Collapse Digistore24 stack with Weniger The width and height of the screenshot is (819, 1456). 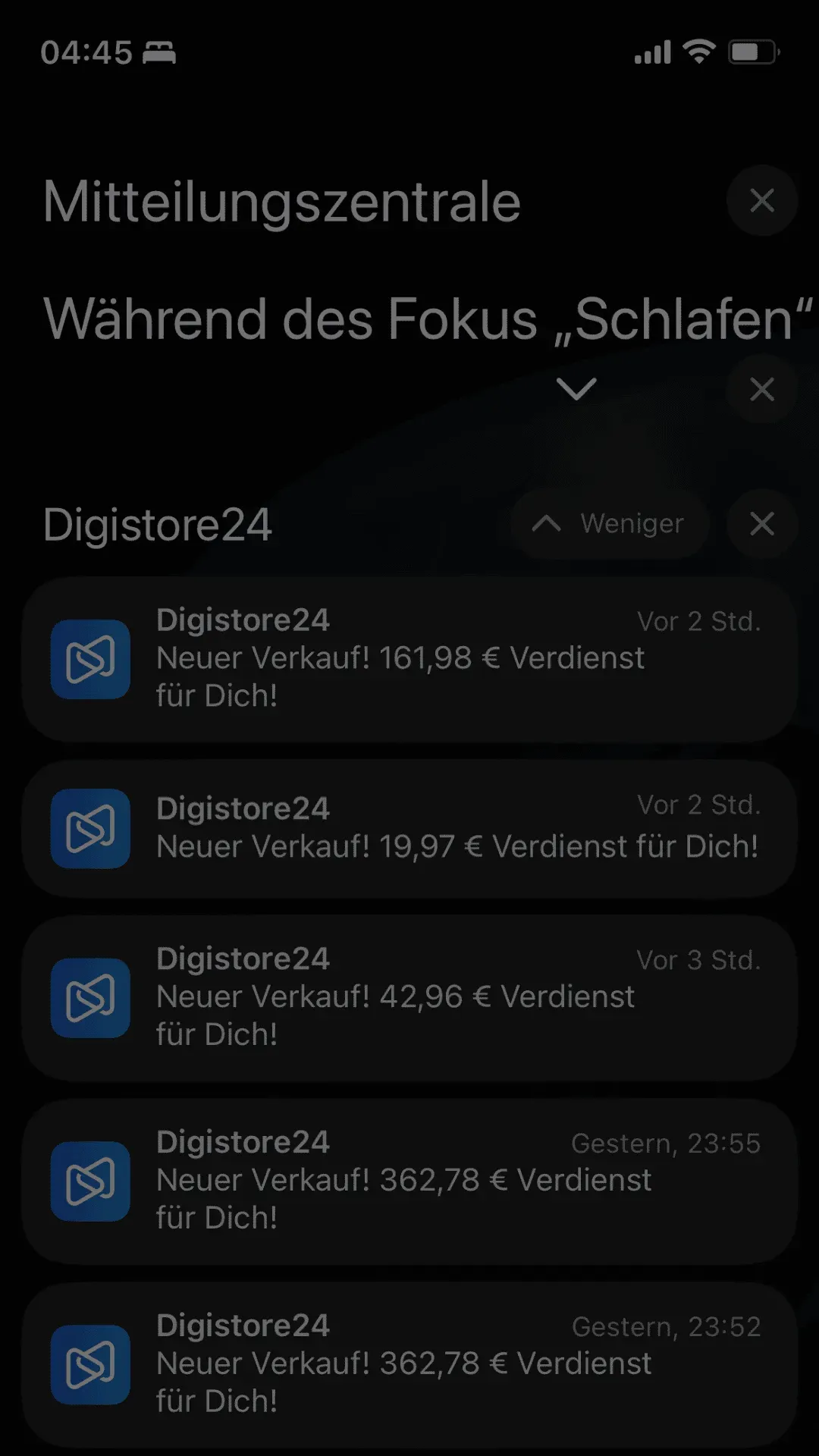pyautogui.click(x=610, y=524)
